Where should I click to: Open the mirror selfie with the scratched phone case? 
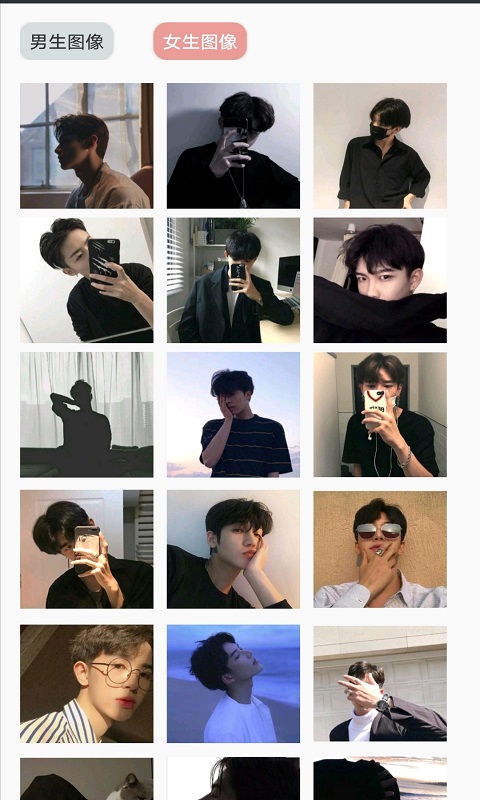coord(87,280)
